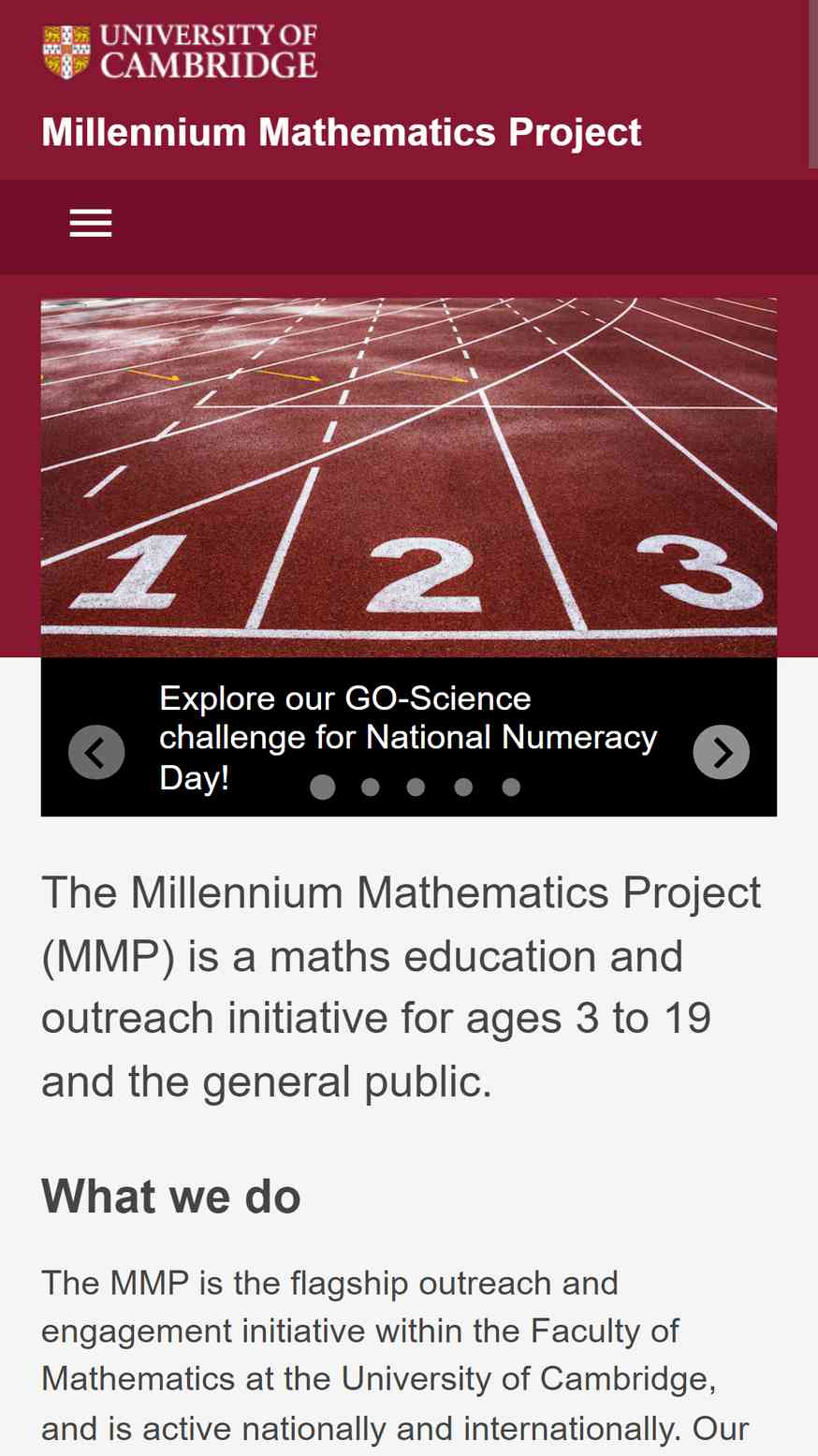Viewport: 818px width, 1456px height.
Task: Open the hamburger navigation menu
Action: pos(91,223)
